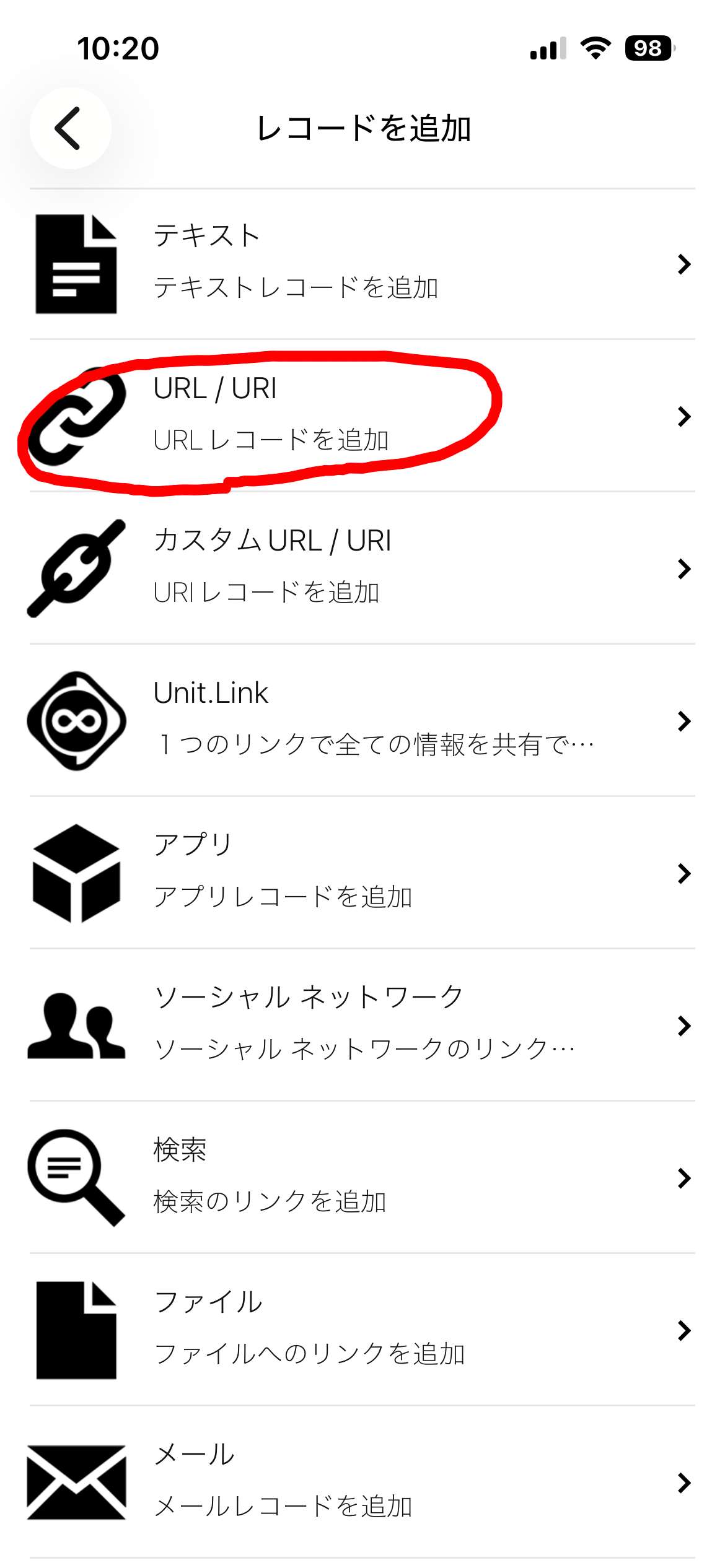Open the テキスト record option
Screen dimensions: 725x1568
pyautogui.click(x=362, y=264)
